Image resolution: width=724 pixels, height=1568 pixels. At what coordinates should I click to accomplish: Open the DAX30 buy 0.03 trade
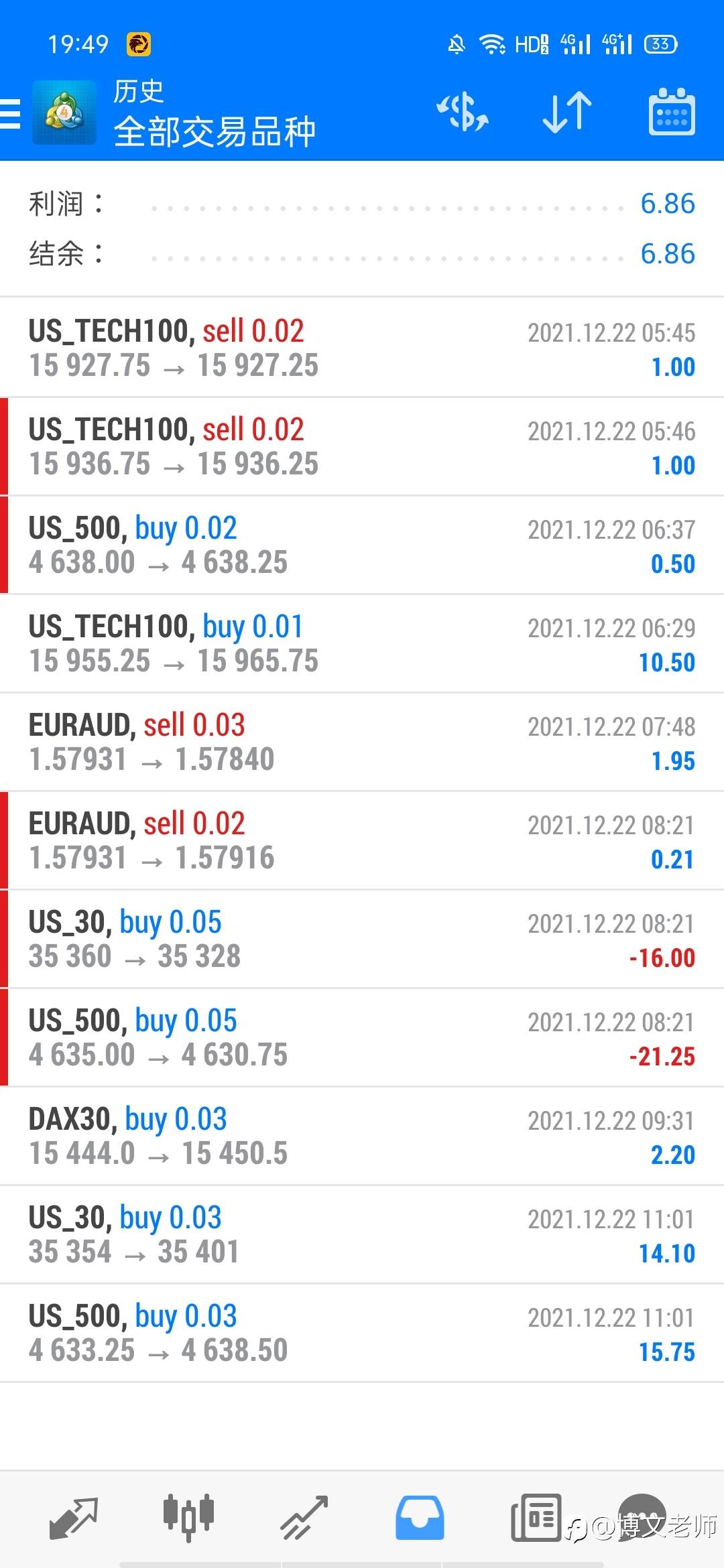point(362,1136)
